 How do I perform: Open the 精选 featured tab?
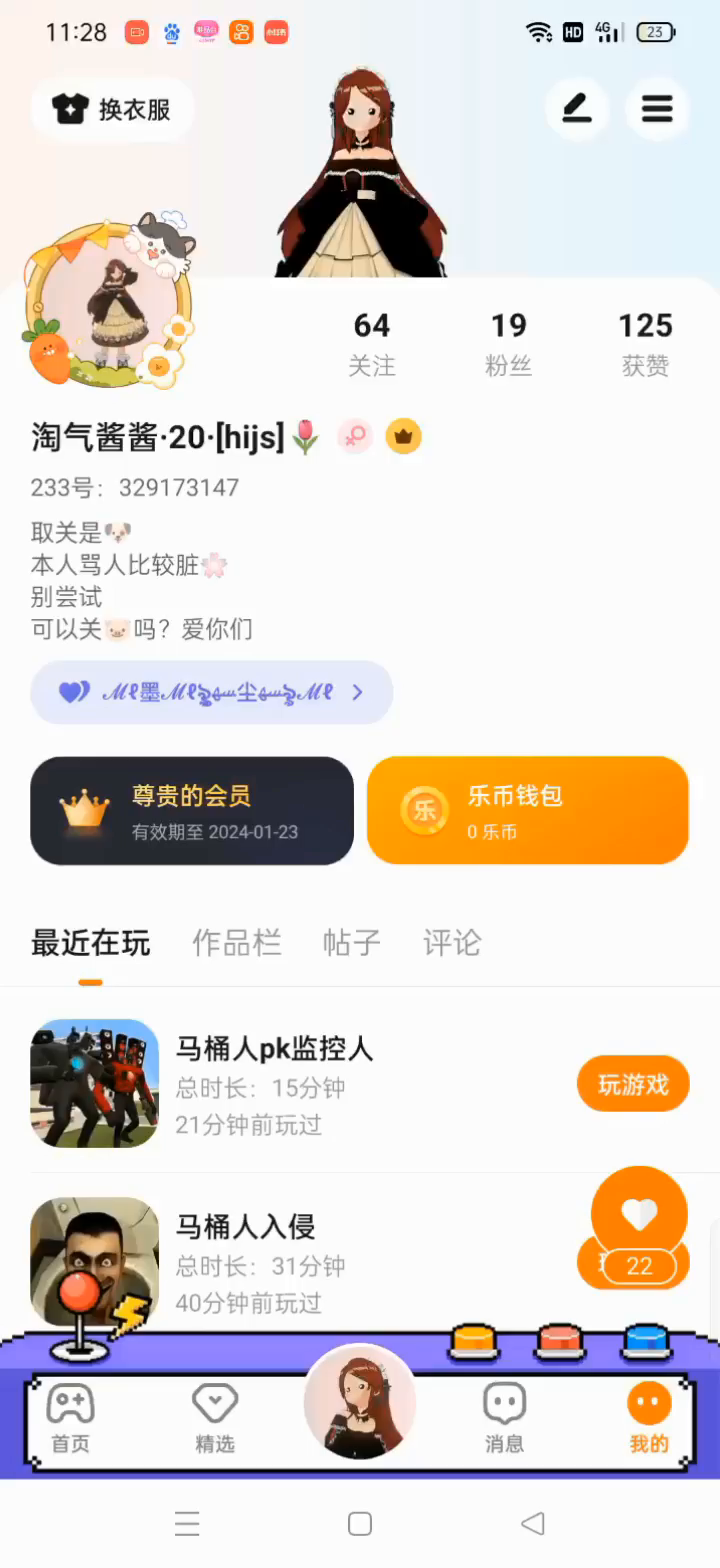(215, 1418)
